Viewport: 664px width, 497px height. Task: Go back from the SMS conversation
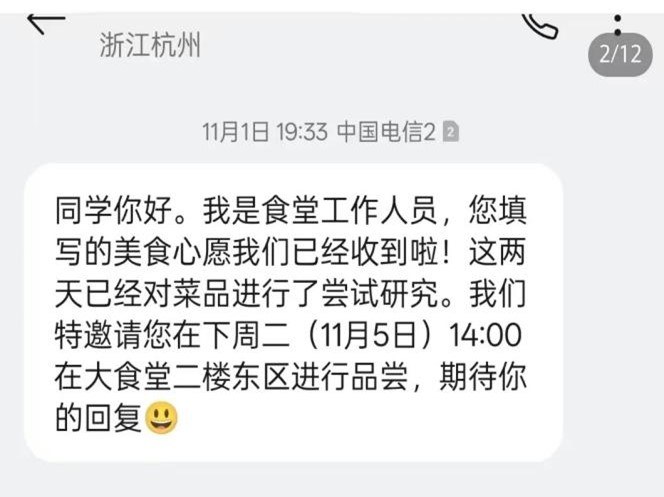[x=45, y=21]
